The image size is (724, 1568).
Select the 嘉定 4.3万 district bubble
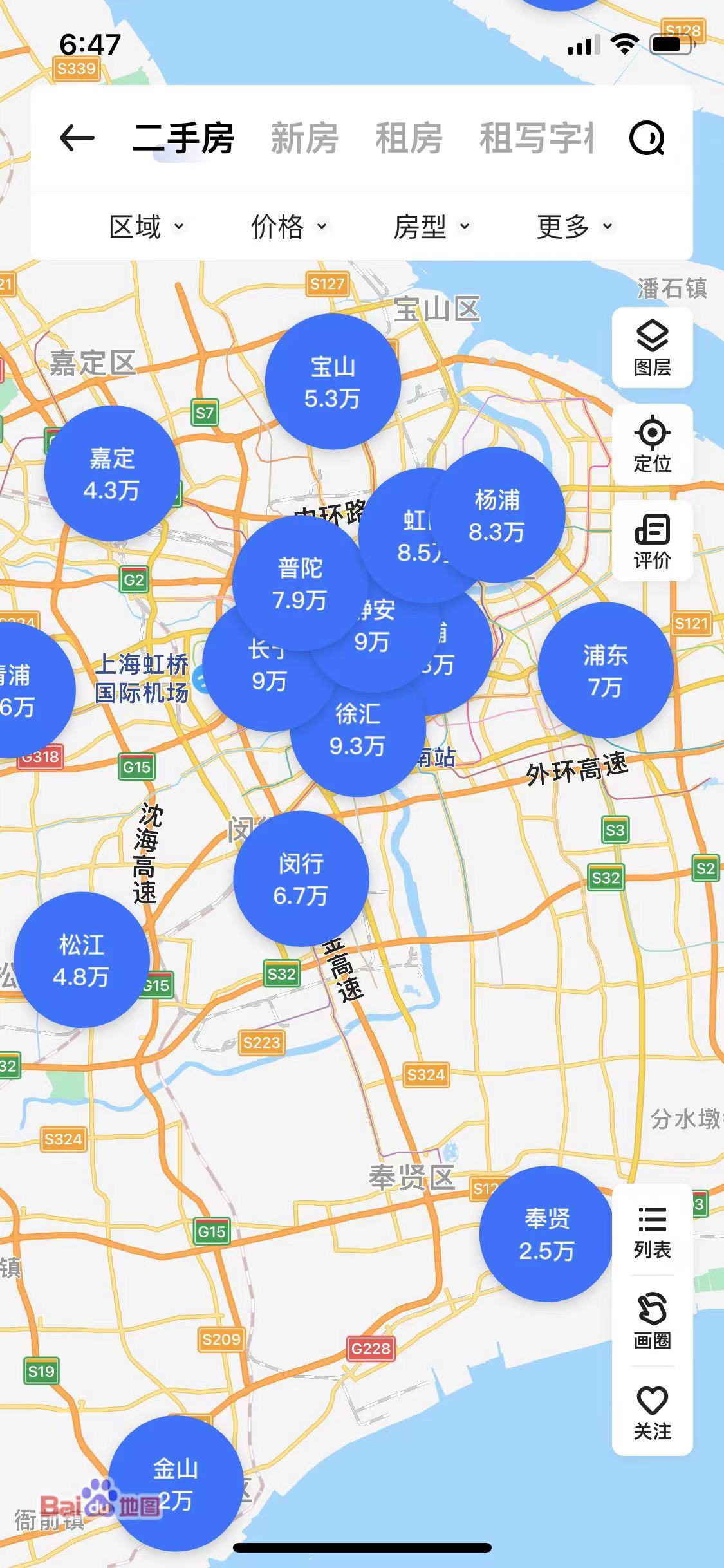[x=112, y=474]
